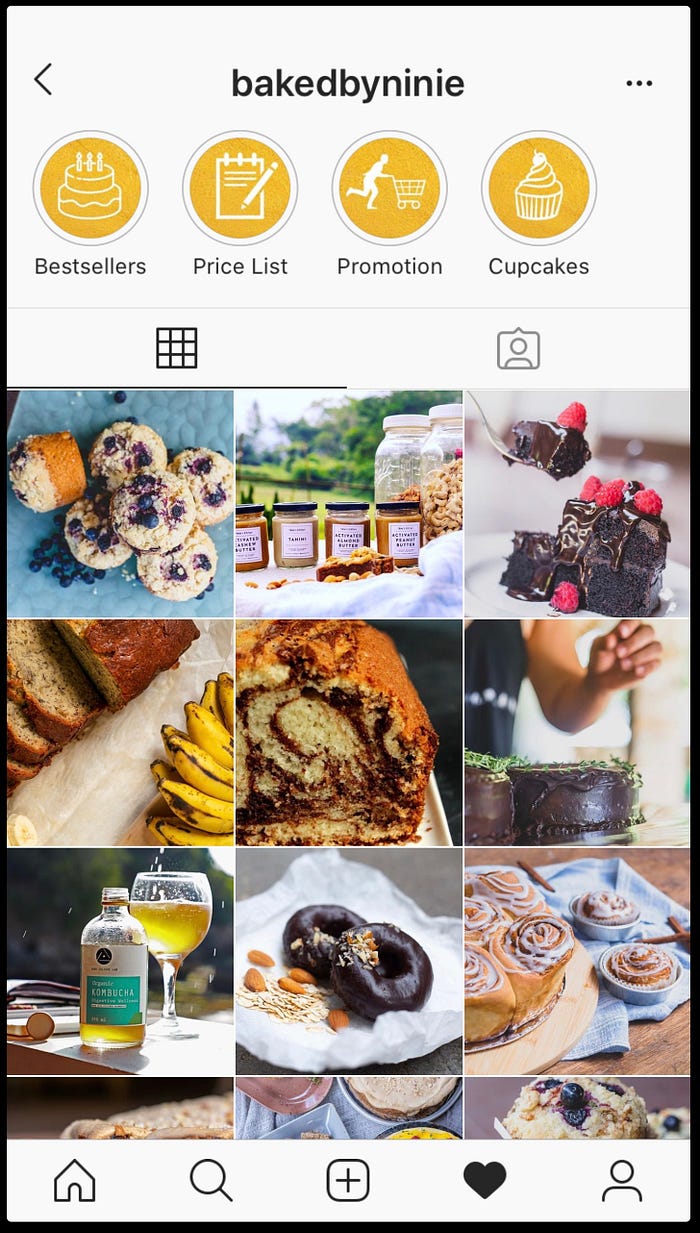The height and width of the screenshot is (1233, 700).
Task: Open the Promotion highlight
Action: tap(389, 188)
